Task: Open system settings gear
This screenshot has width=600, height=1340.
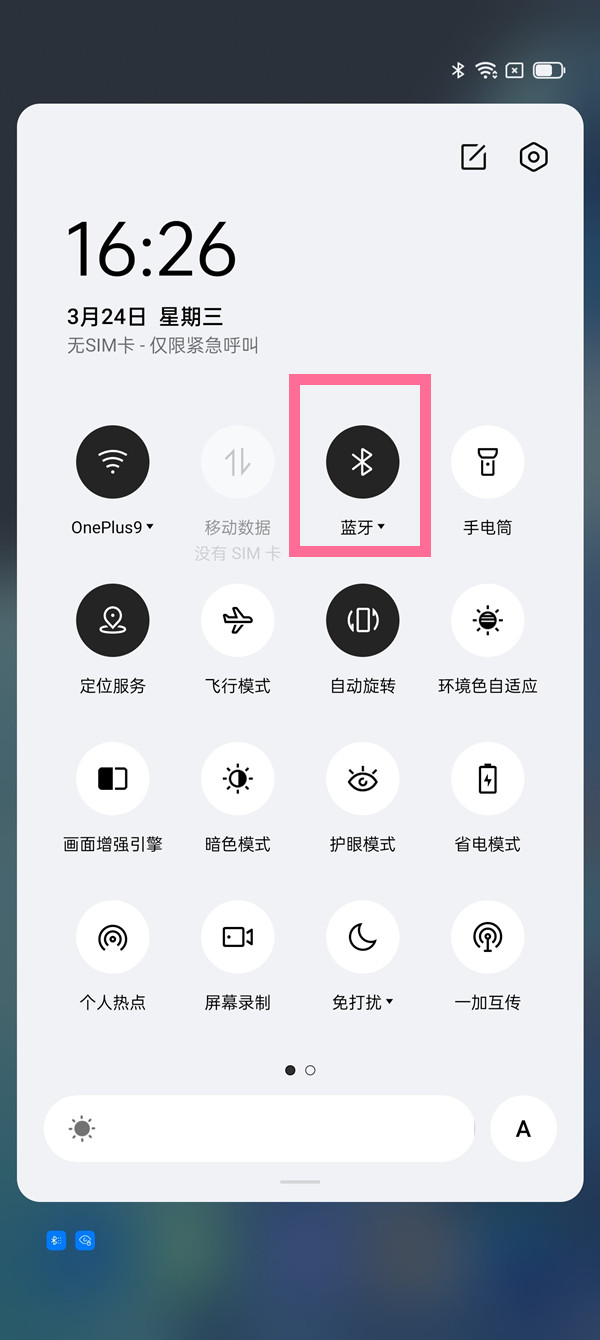Action: pos(534,157)
